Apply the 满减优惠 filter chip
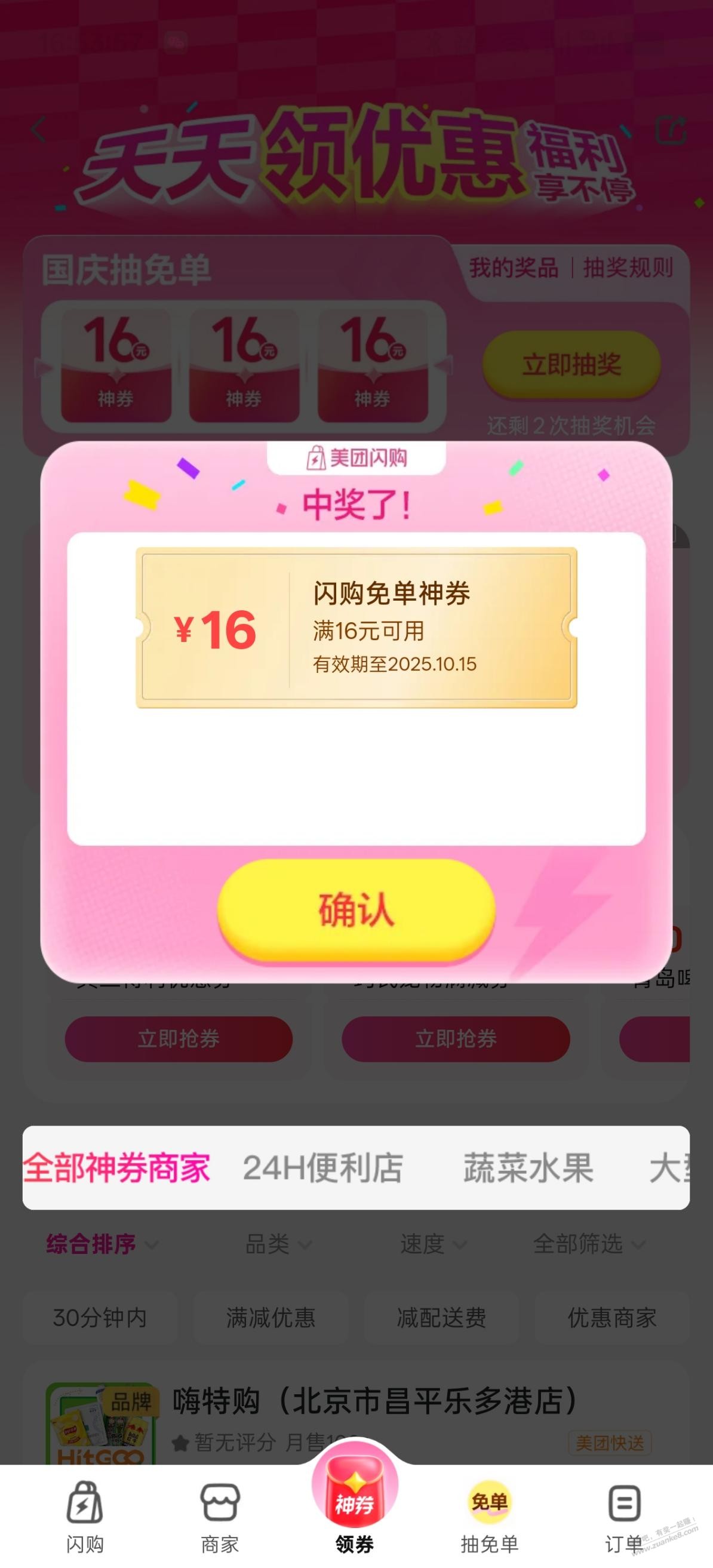Image resolution: width=713 pixels, height=1568 pixels. tap(271, 1318)
